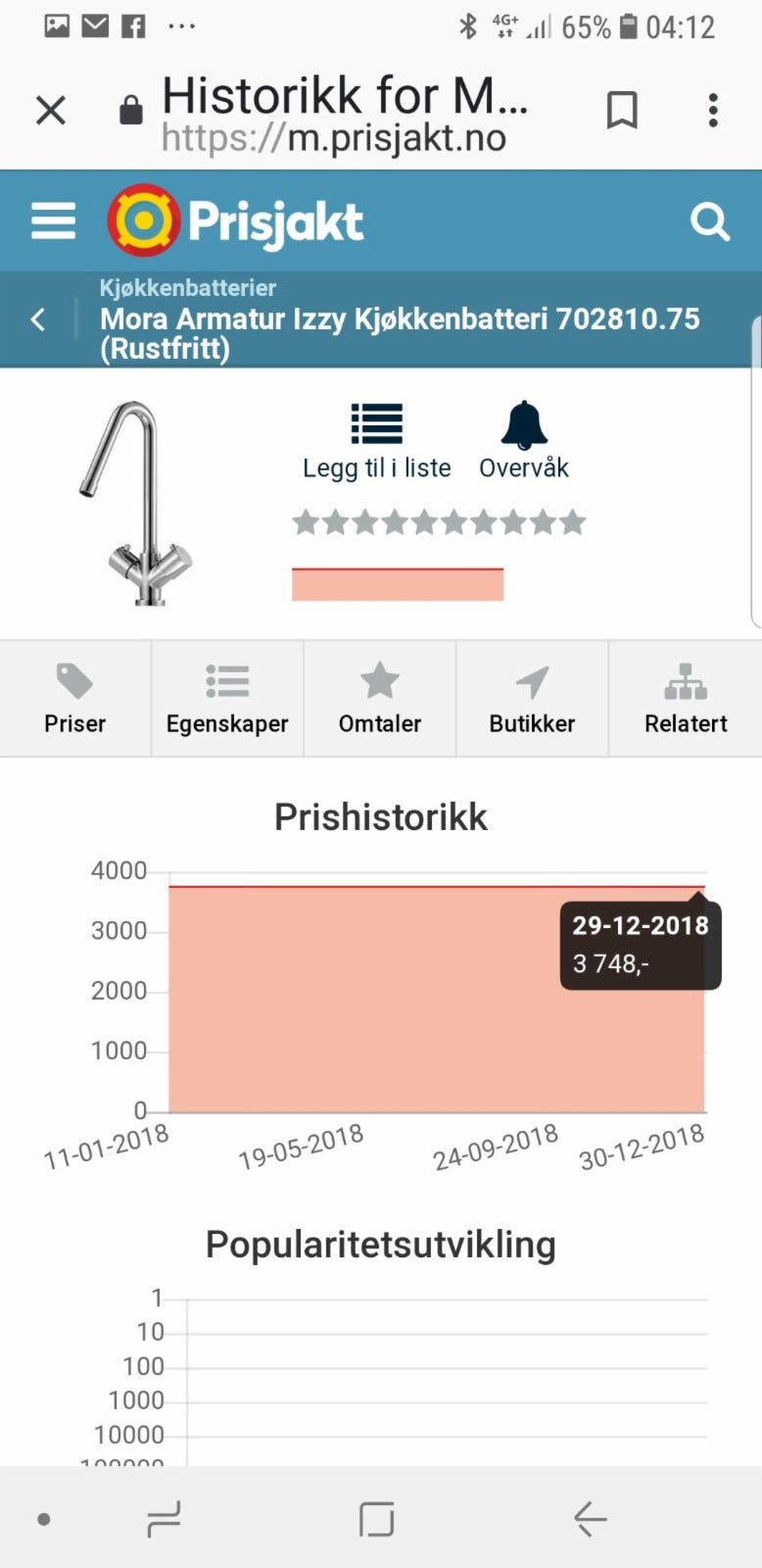Close the browser tab with X
This screenshot has height=1568, width=762.
(x=51, y=111)
